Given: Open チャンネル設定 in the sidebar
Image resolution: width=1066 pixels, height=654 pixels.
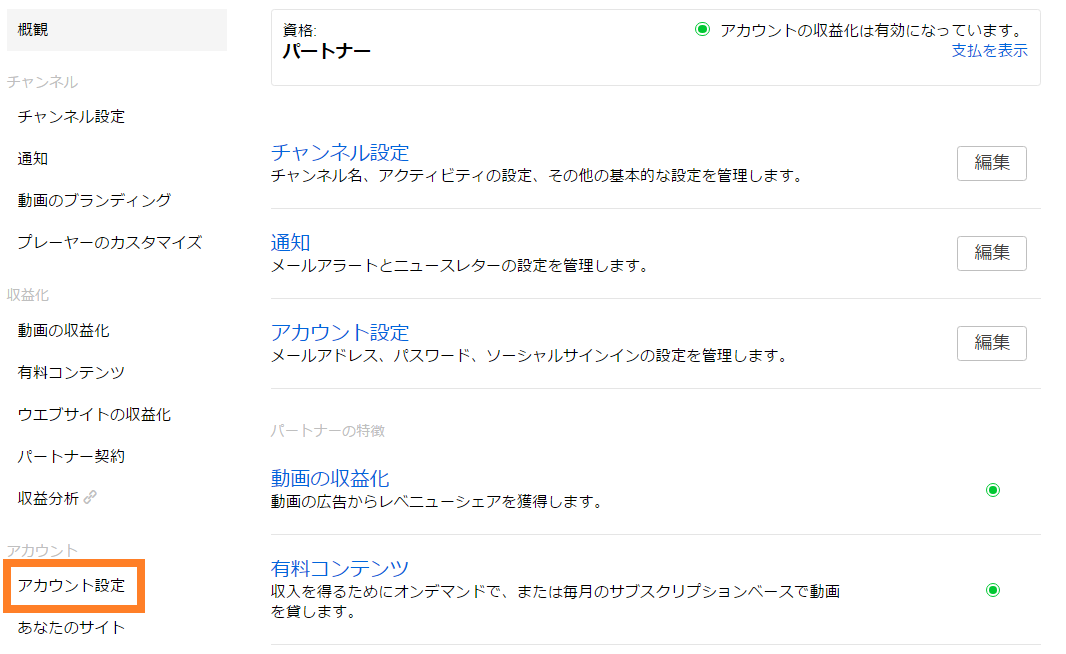Looking at the screenshot, I should coord(71,117).
